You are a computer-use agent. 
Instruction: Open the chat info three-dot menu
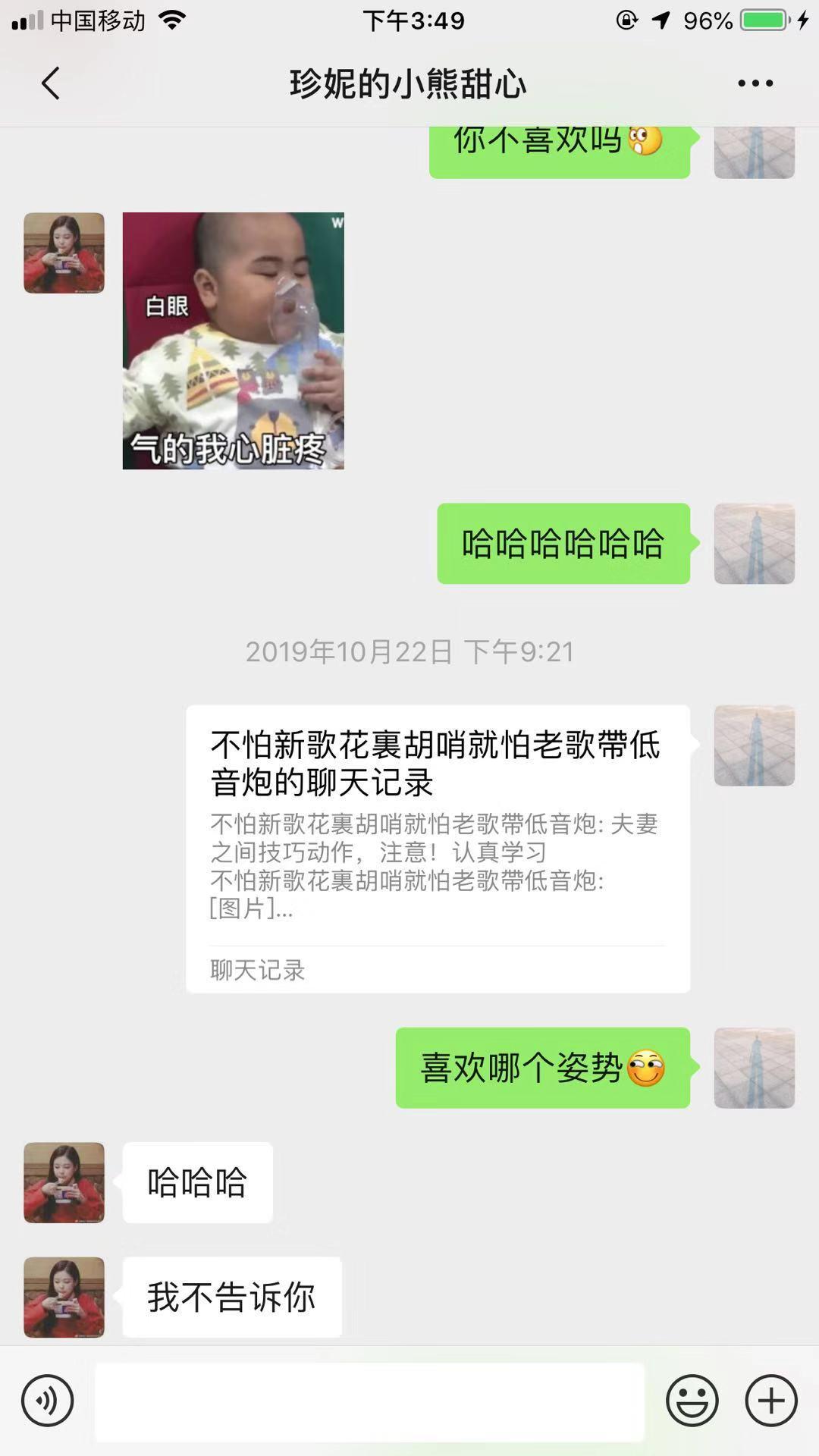click(x=755, y=83)
